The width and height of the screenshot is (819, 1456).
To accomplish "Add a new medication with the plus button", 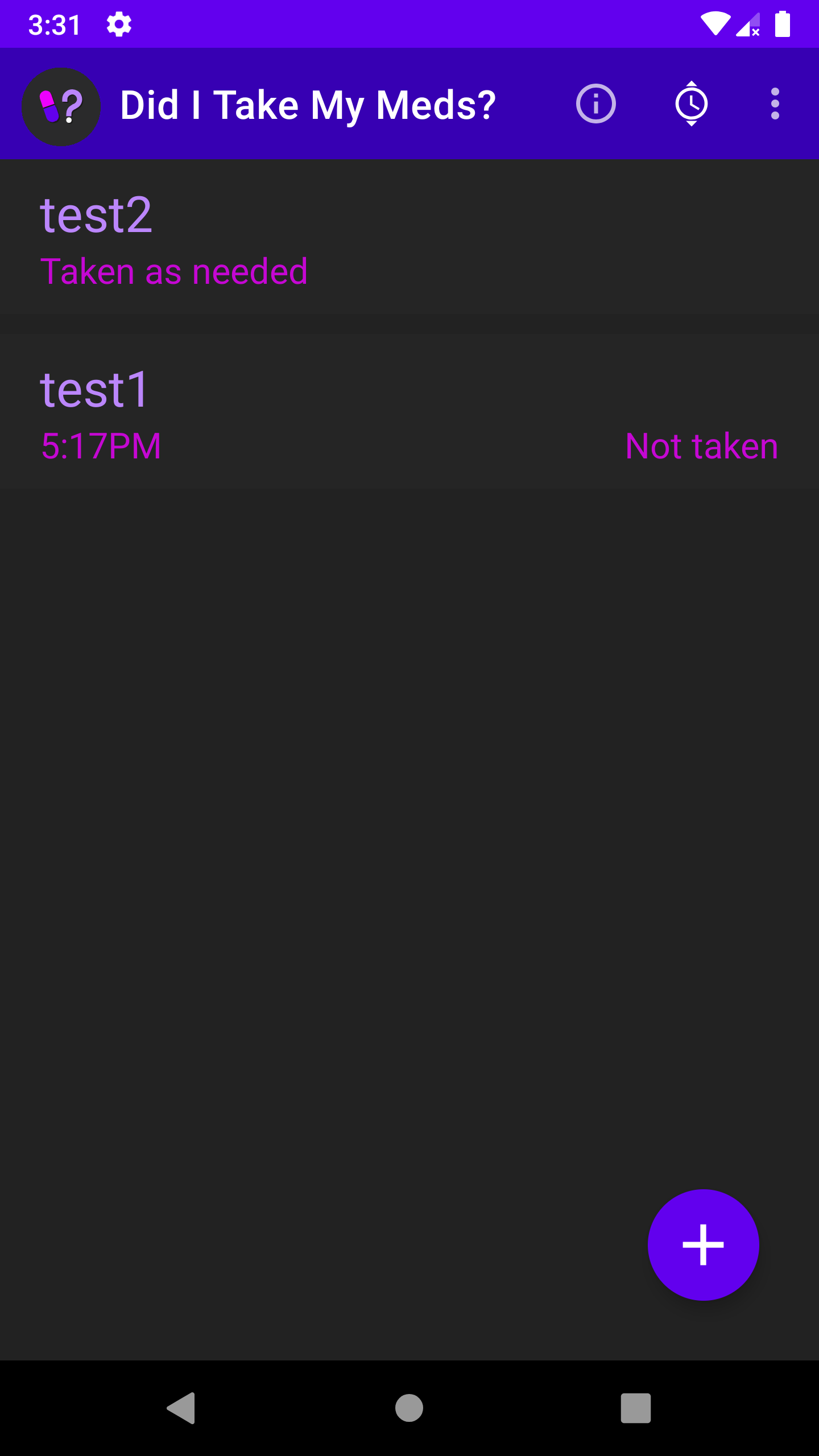I will (703, 1244).
